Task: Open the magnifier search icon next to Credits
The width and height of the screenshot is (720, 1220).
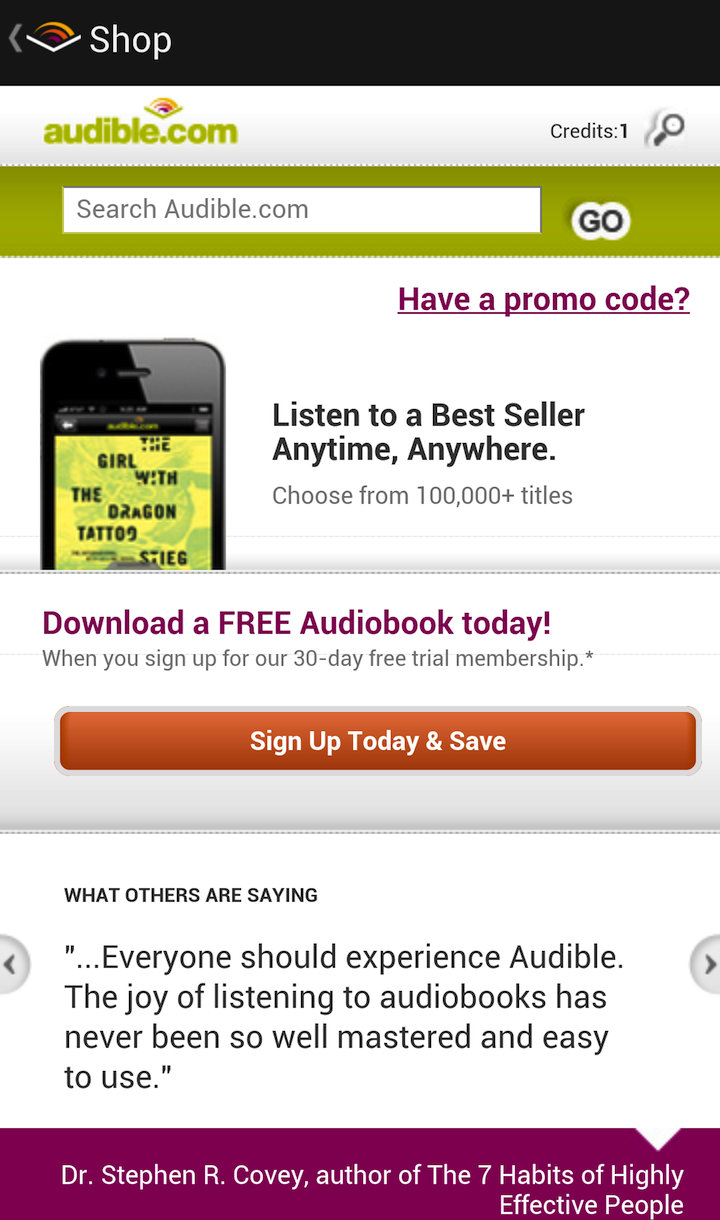Action: (x=666, y=130)
